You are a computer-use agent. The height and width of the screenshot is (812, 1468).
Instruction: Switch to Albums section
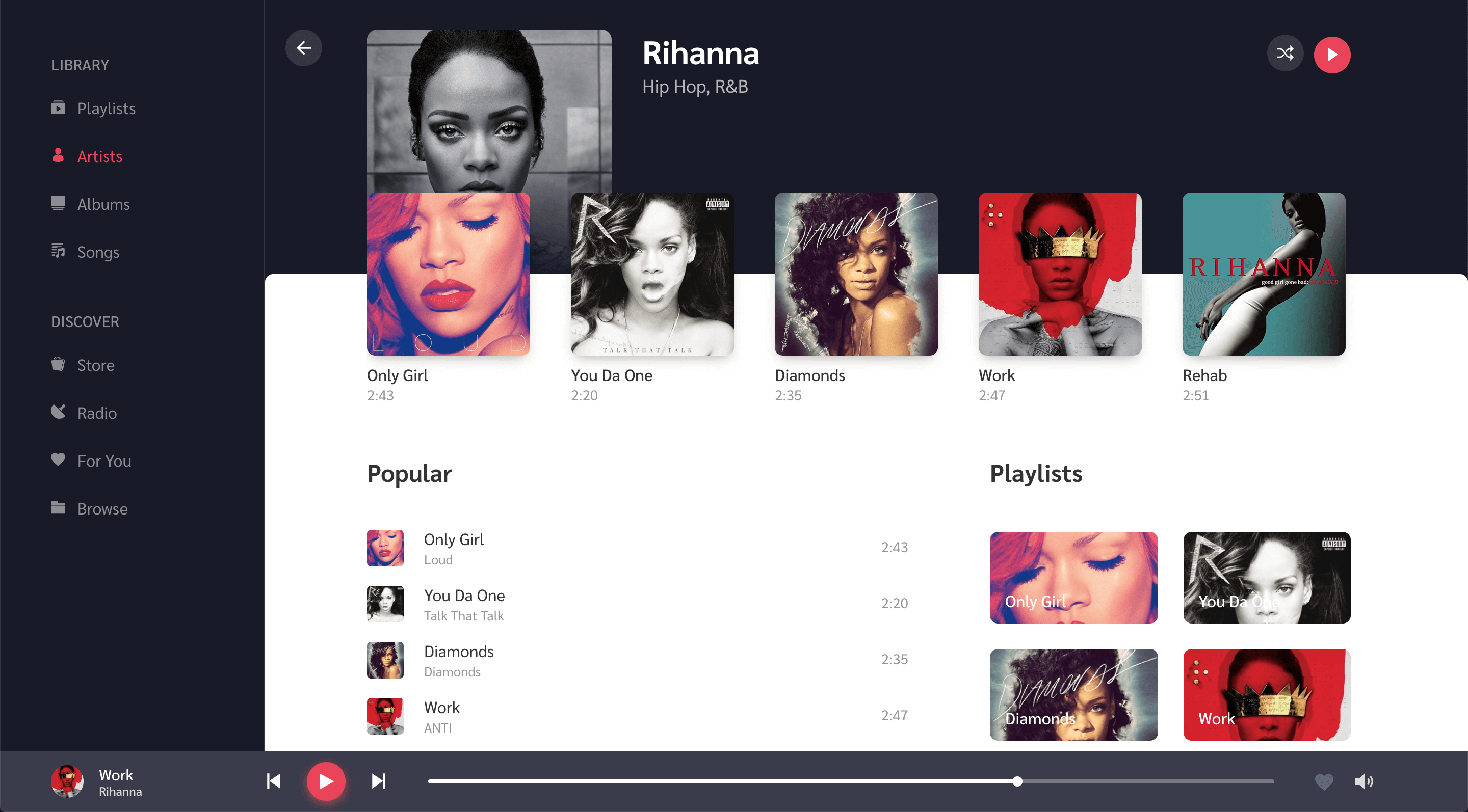pos(103,204)
